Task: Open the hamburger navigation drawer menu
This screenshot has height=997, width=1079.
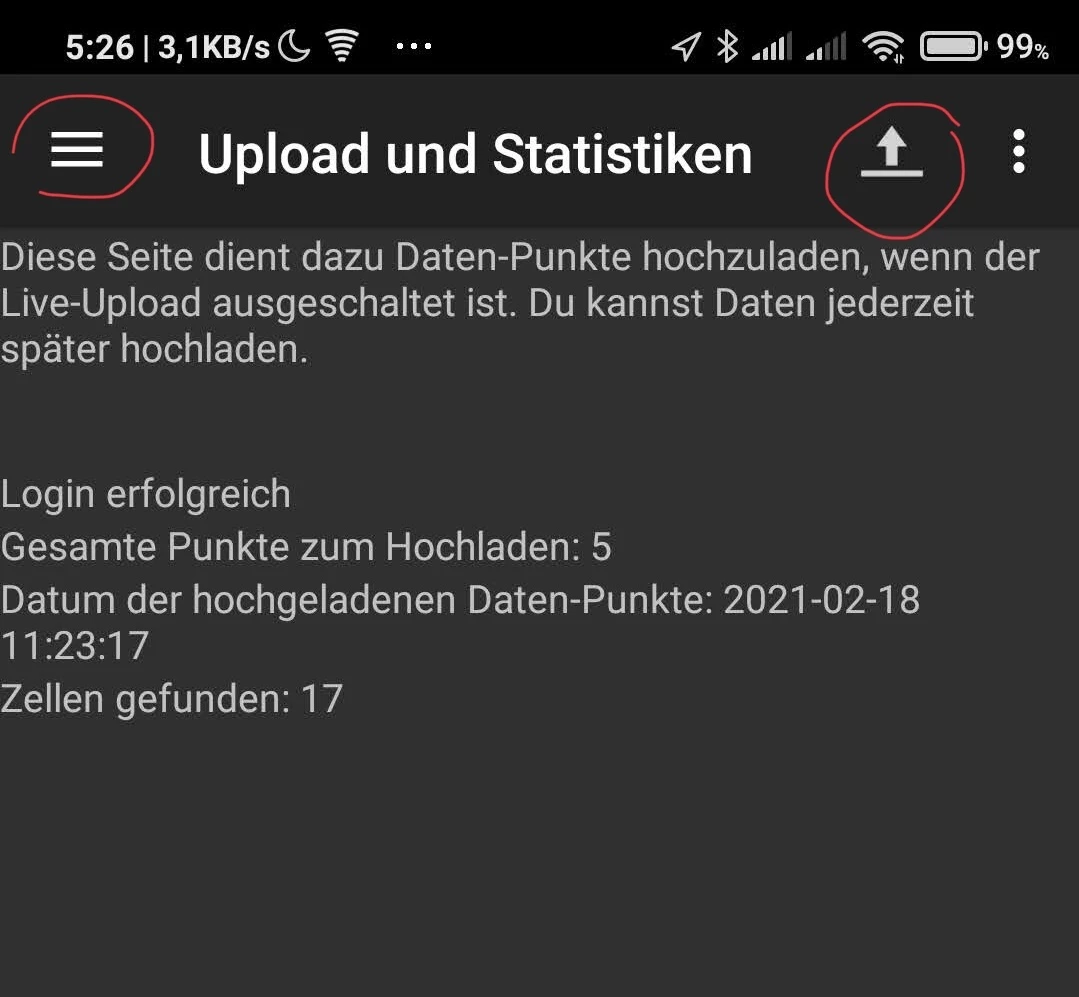Action: point(77,151)
